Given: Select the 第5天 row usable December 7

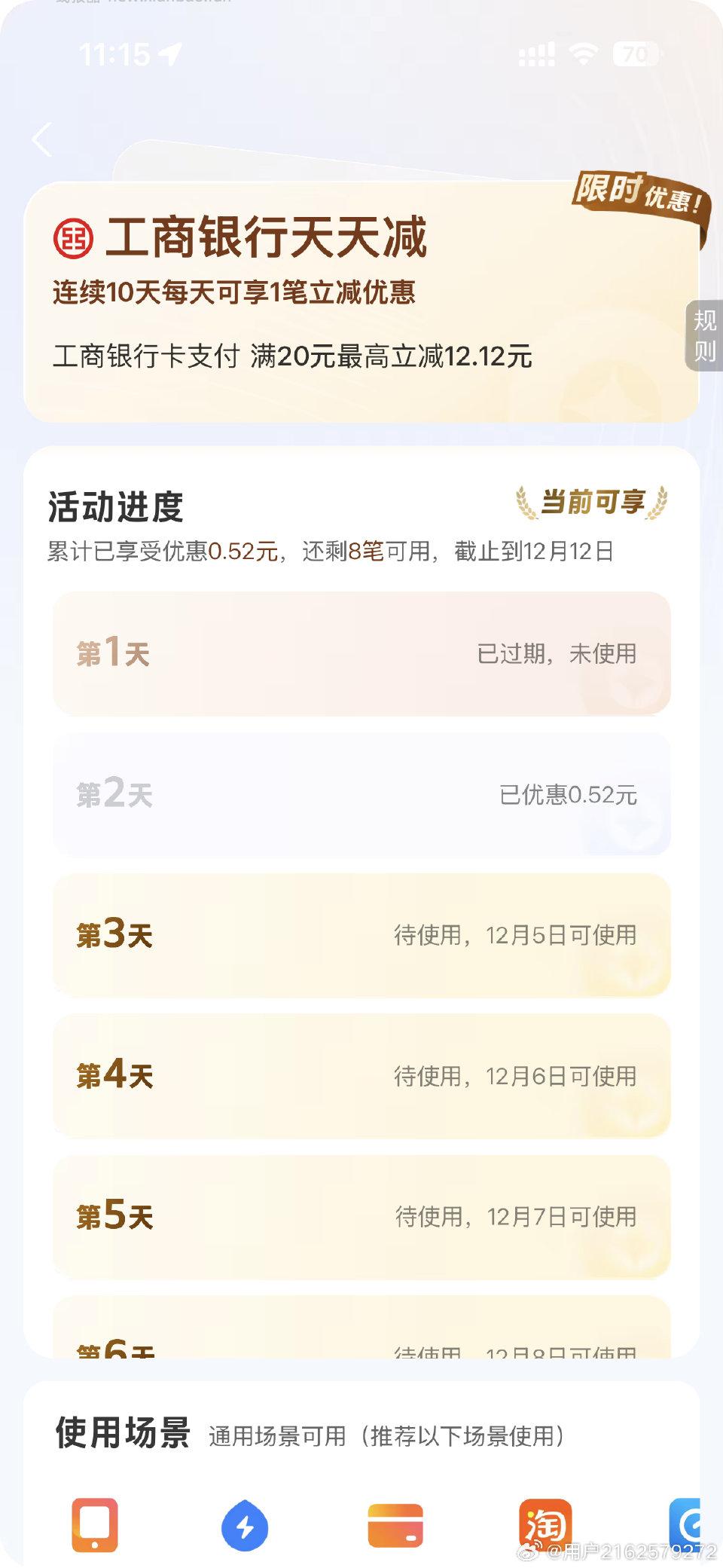Looking at the screenshot, I should pos(360,1215).
